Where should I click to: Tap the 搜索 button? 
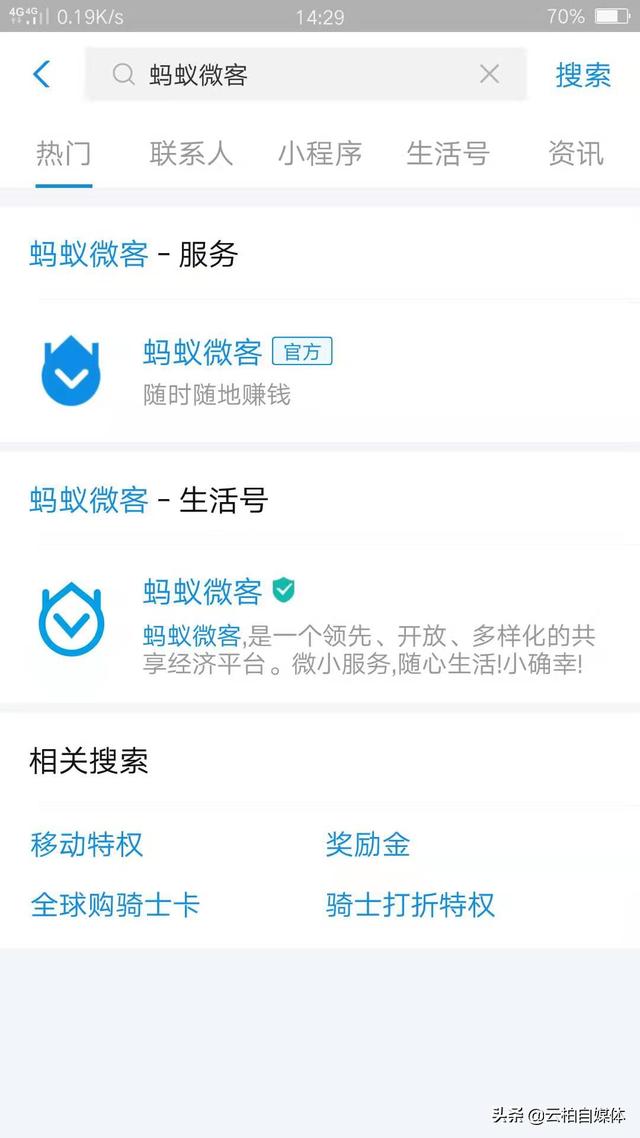pyautogui.click(x=583, y=74)
